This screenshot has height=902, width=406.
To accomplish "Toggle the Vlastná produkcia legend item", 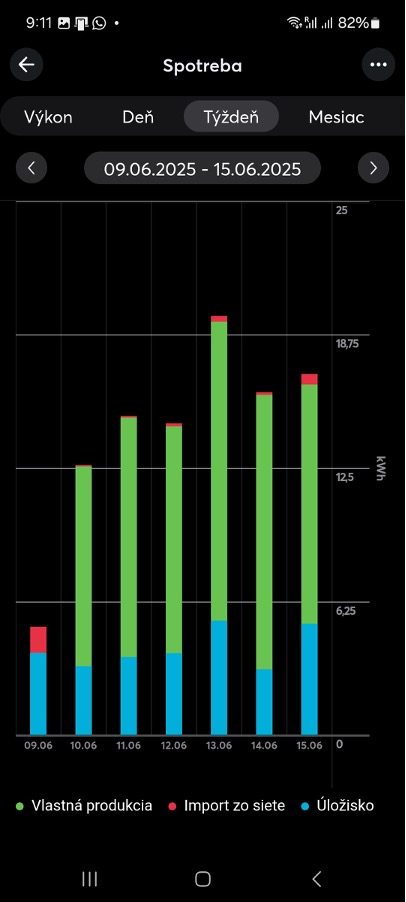I will pos(85,806).
